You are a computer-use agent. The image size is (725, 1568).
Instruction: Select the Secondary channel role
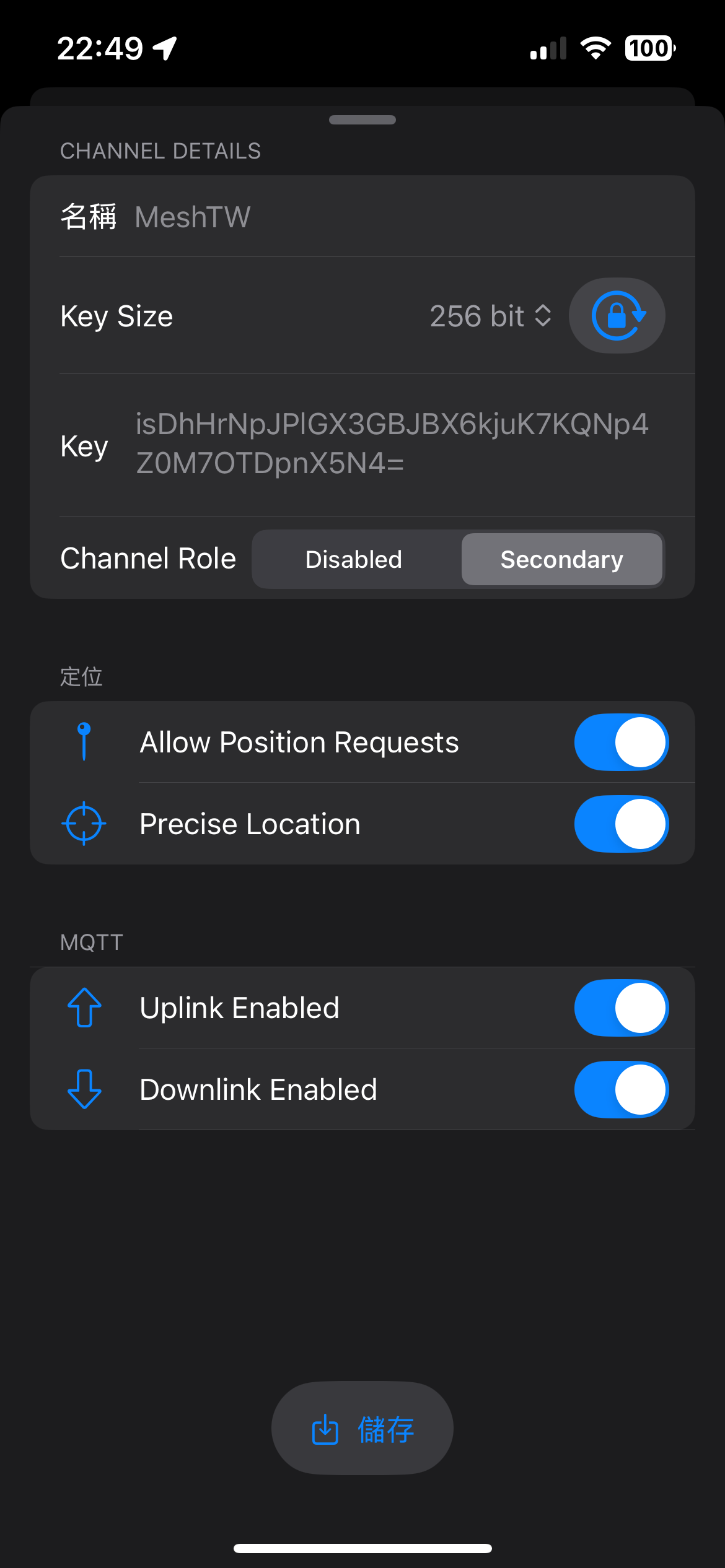pyautogui.click(x=561, y=560)
